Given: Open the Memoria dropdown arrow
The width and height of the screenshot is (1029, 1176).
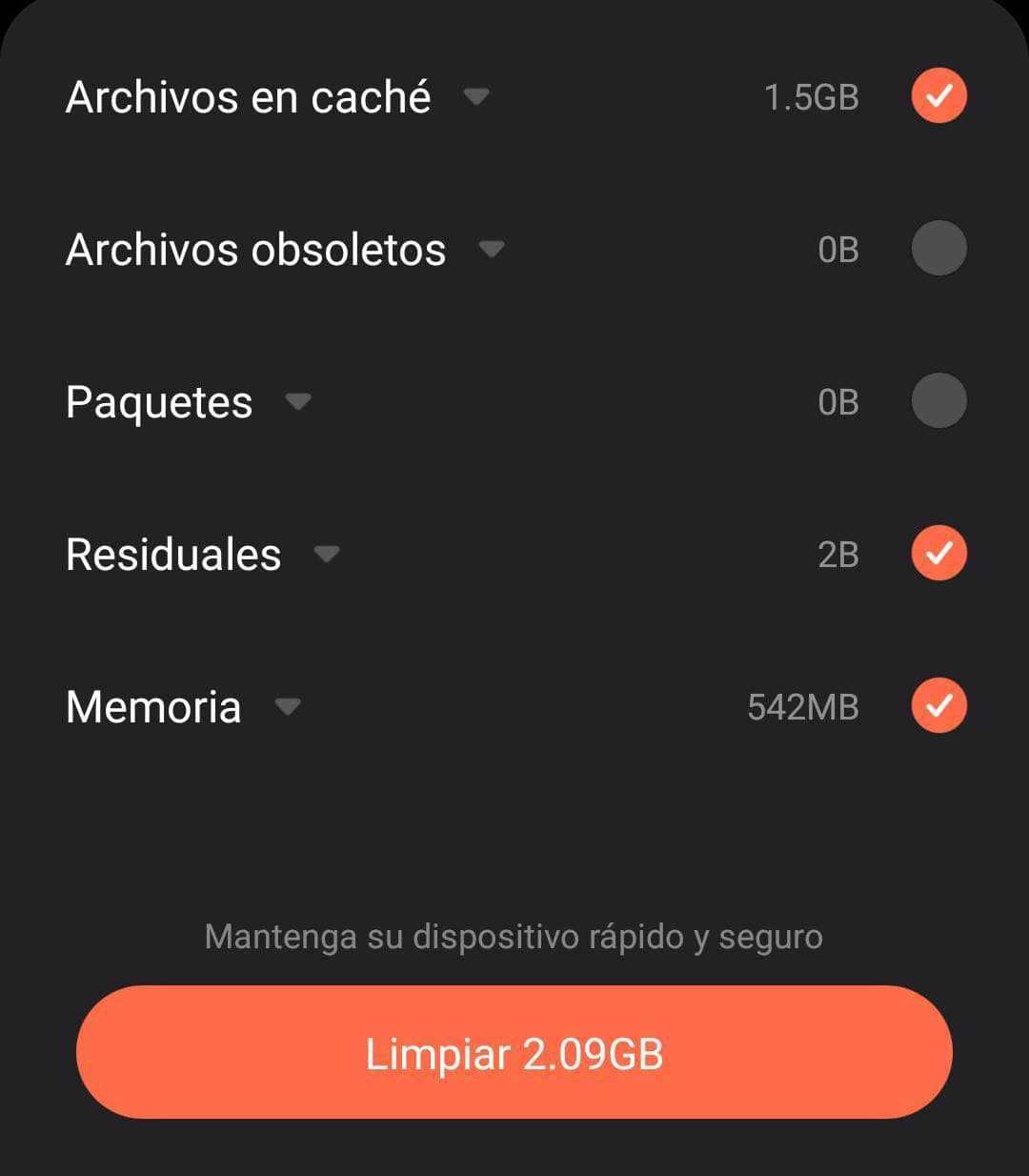Looking at the screenshot, I should (288, 707).
